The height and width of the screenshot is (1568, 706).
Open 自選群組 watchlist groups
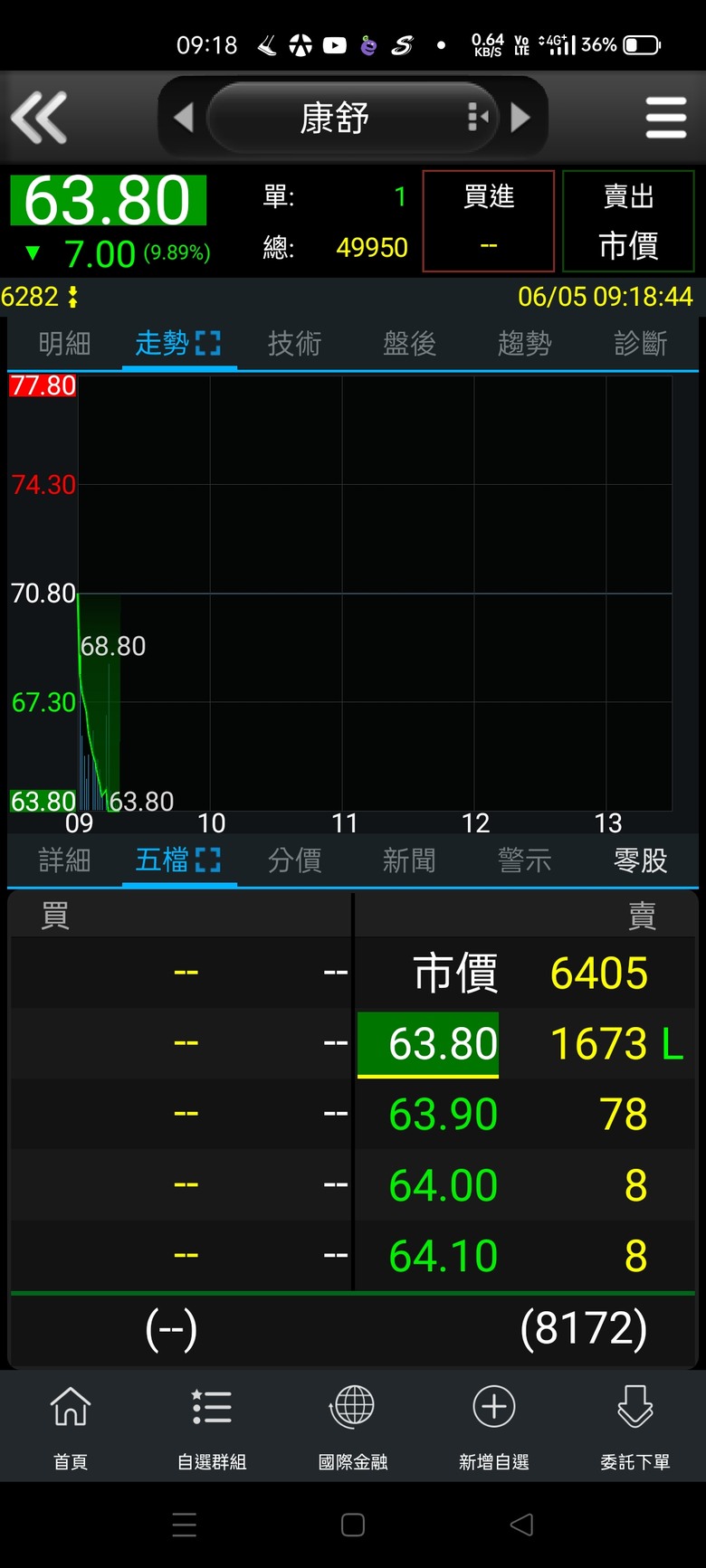(x=212, y=1425)
